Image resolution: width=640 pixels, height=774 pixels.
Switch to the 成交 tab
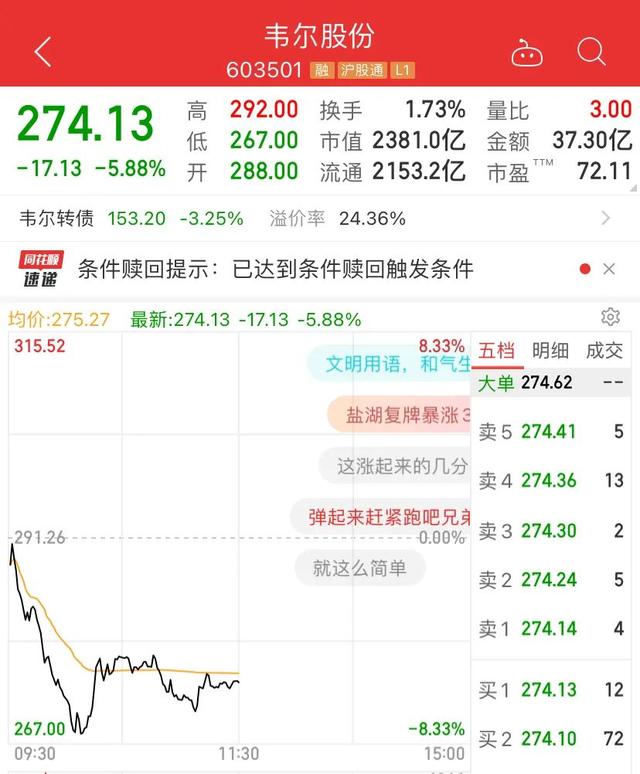tap(604, 350)
